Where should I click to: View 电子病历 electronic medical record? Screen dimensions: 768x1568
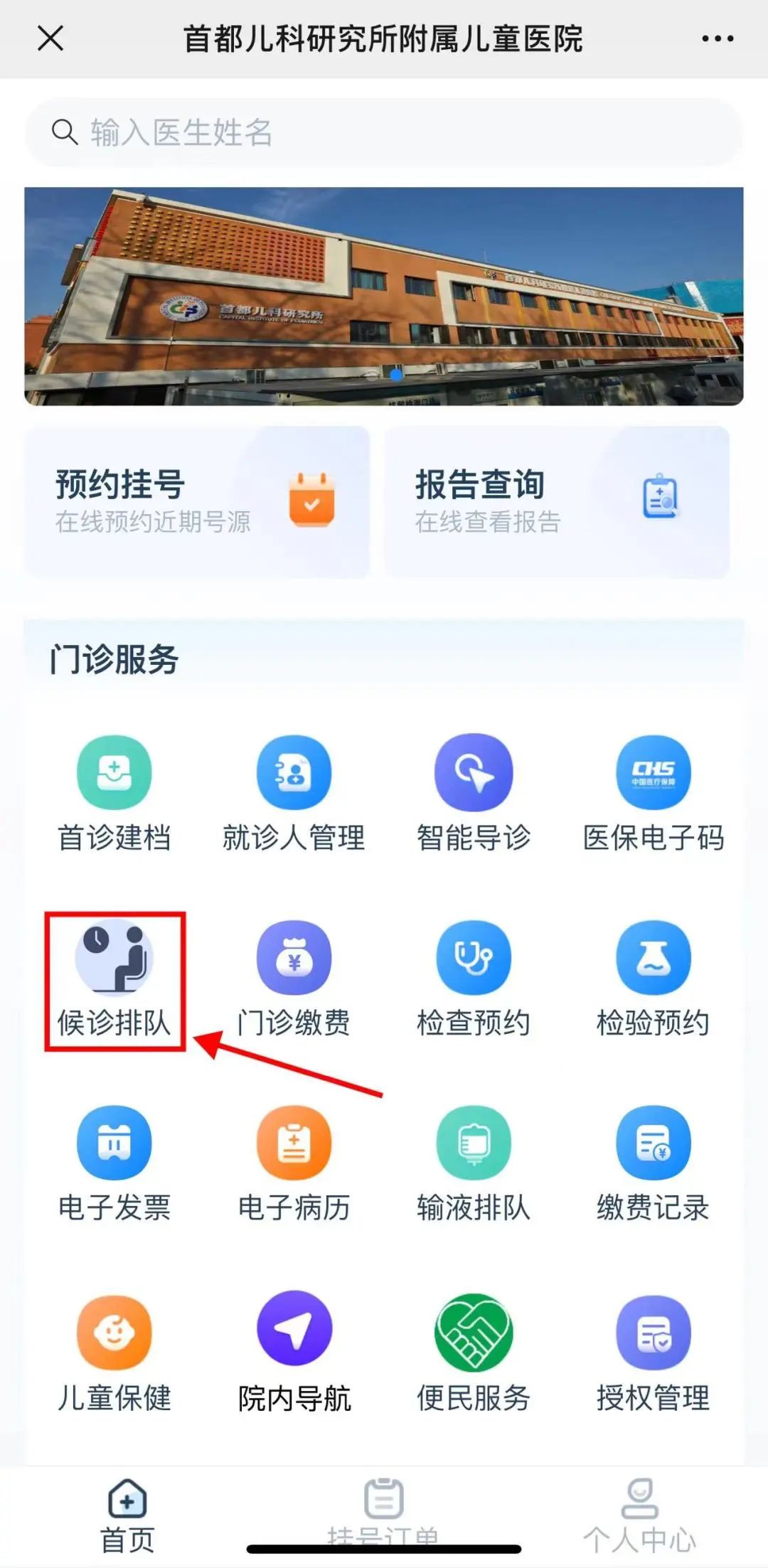(x=294, y=1163)
